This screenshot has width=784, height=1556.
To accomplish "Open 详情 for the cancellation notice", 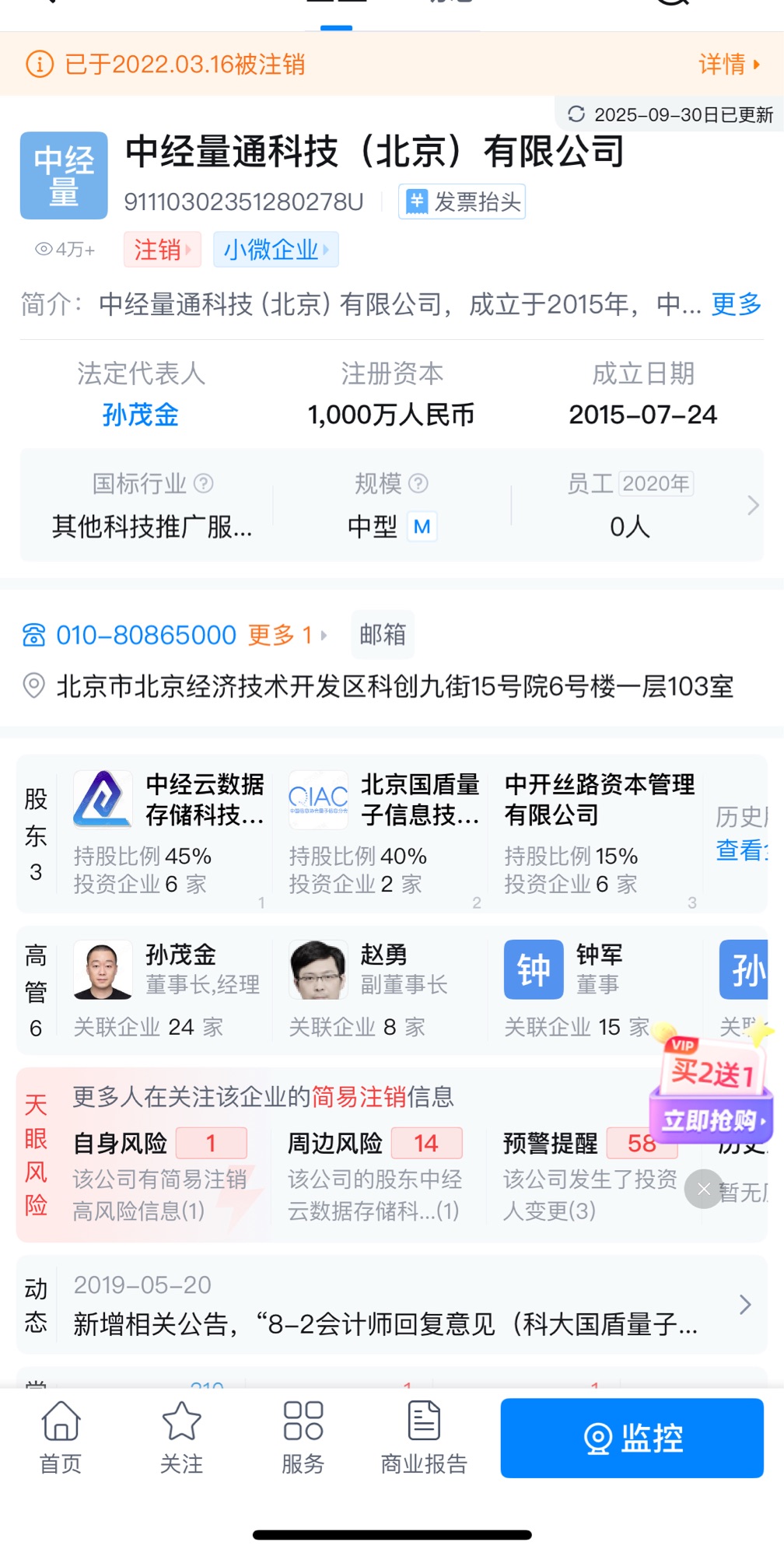I will point(729,64).
